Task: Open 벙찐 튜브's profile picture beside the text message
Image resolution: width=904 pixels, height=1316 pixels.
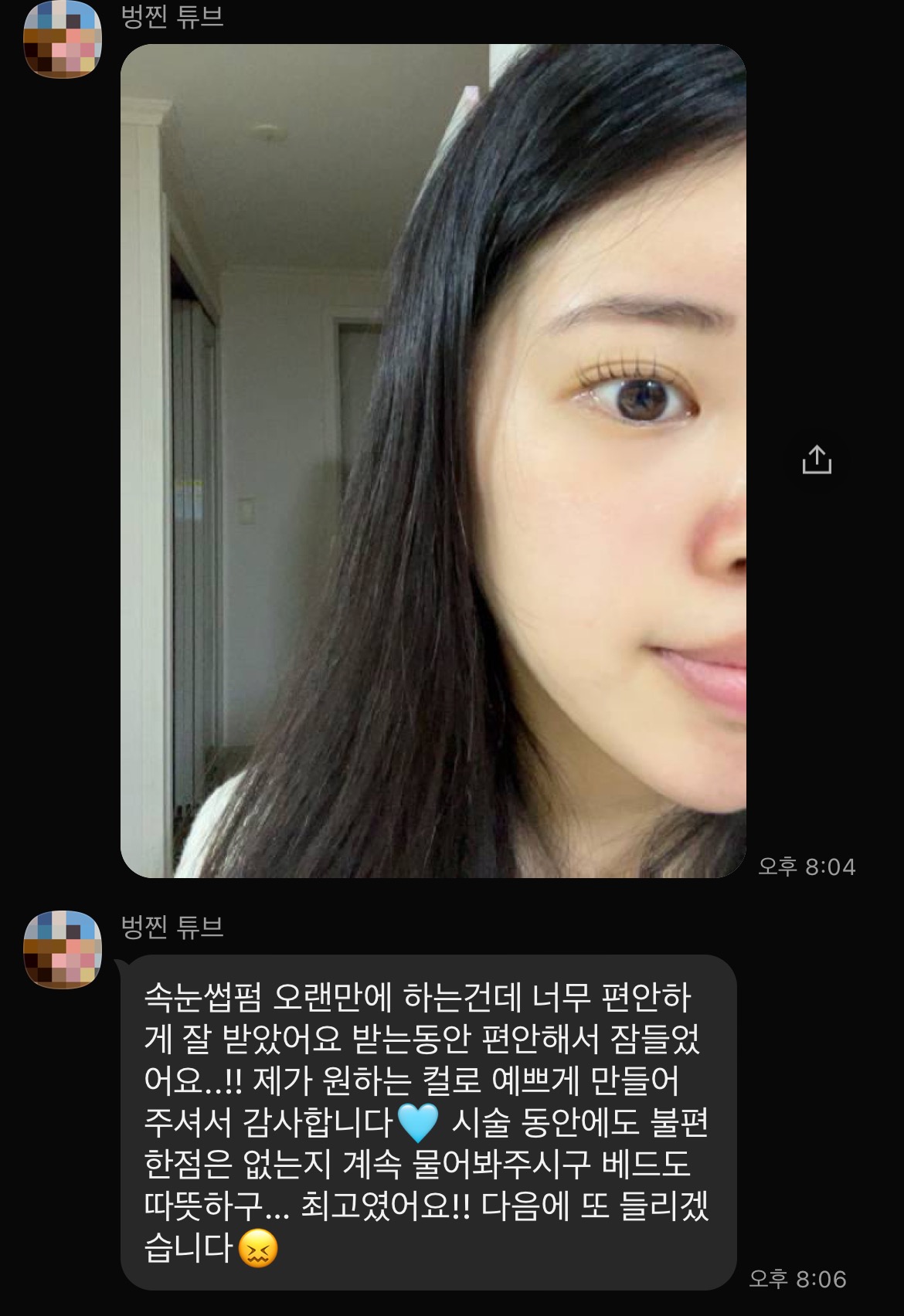Action: click(63, 949)
